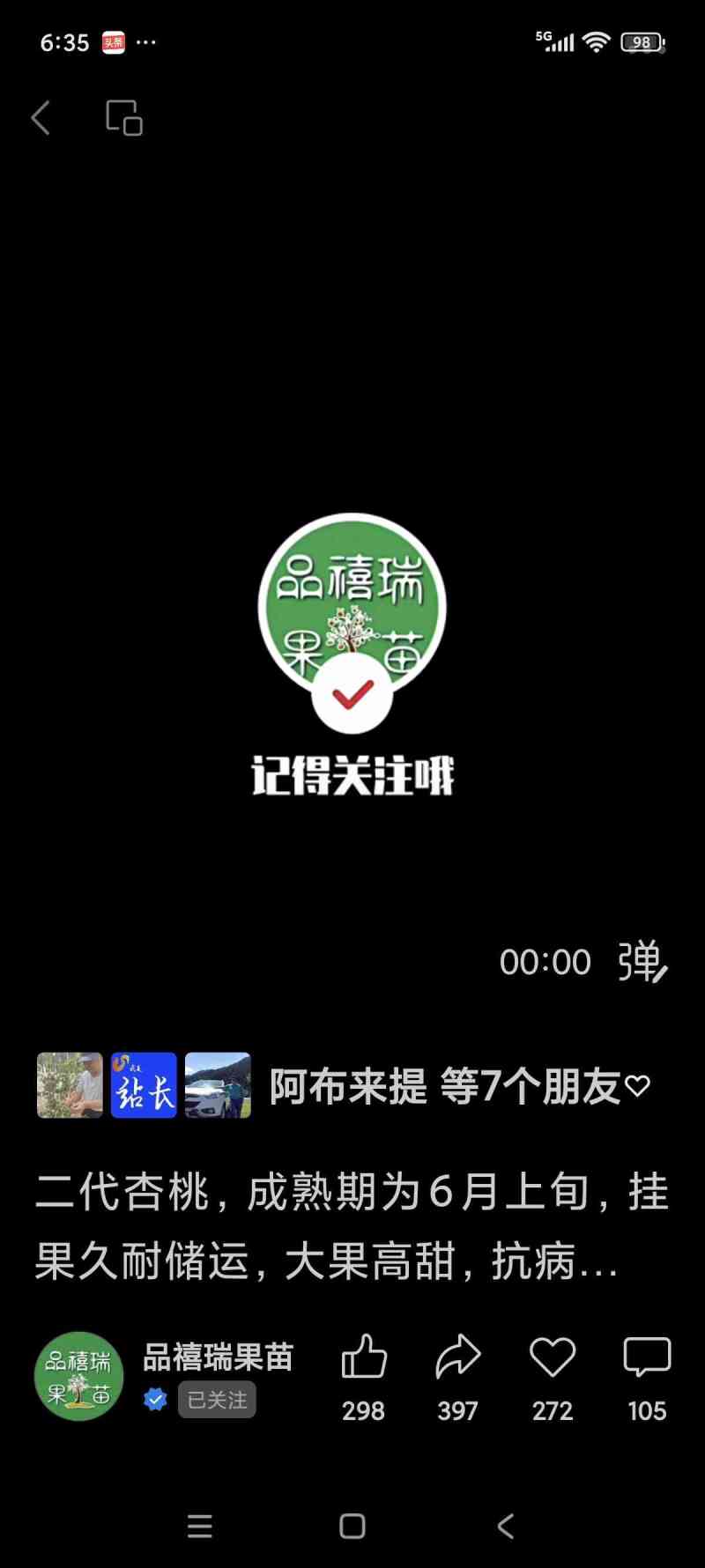Share this video
This screenshot has width=705, height=1568.
(457, 1357)
